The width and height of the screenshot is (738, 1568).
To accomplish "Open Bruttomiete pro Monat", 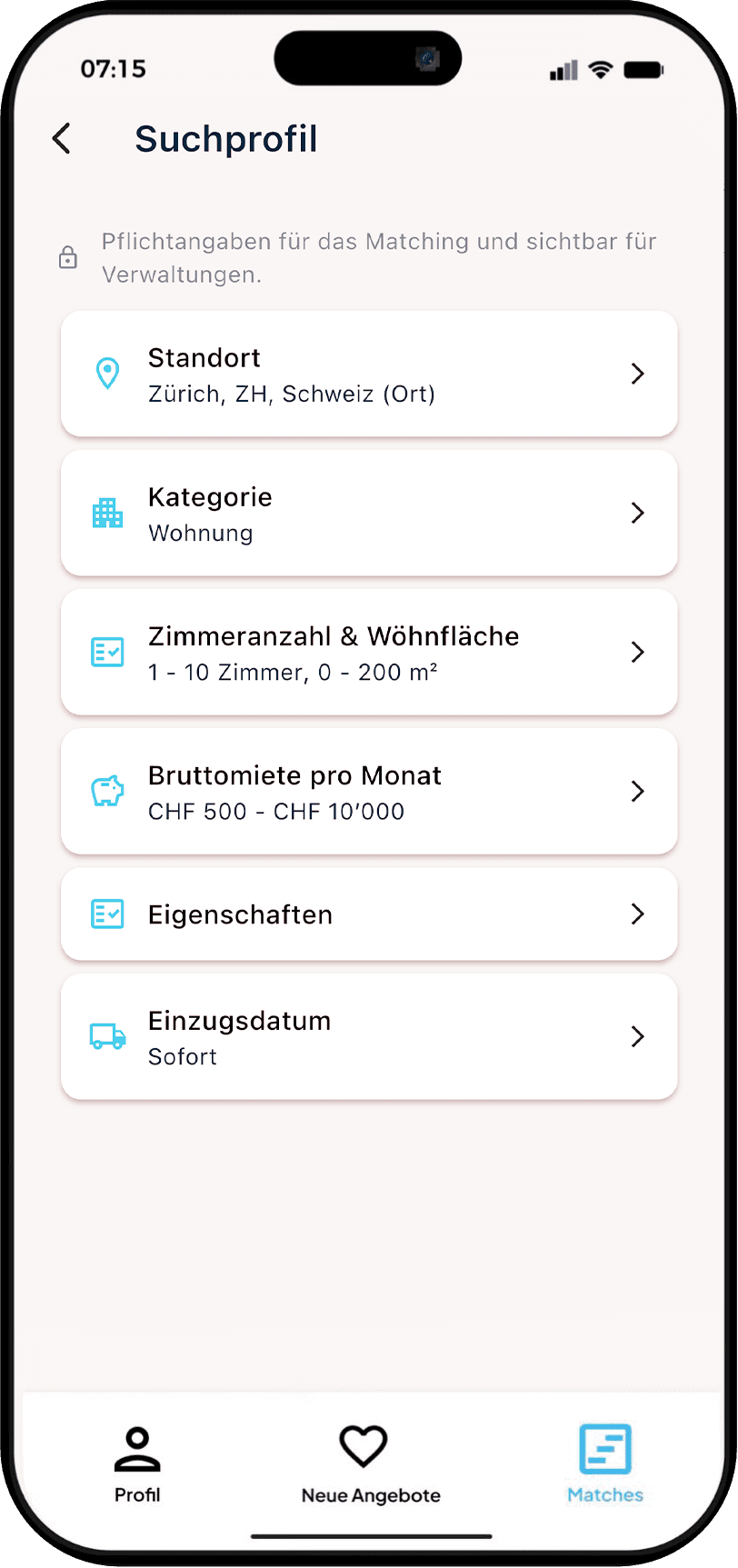I will (x=368, y=792).
